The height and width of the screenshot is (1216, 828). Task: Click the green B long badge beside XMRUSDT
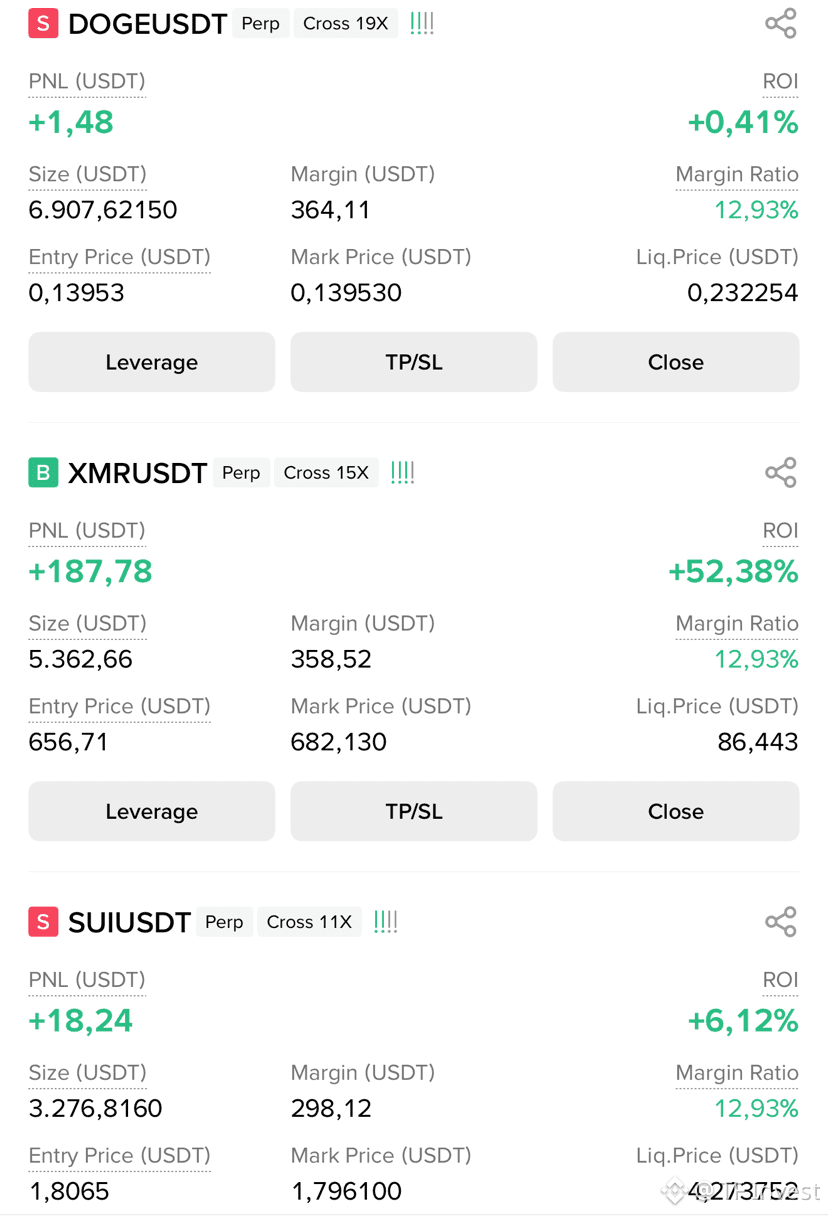pyautogui.click(x=42, y=472)
